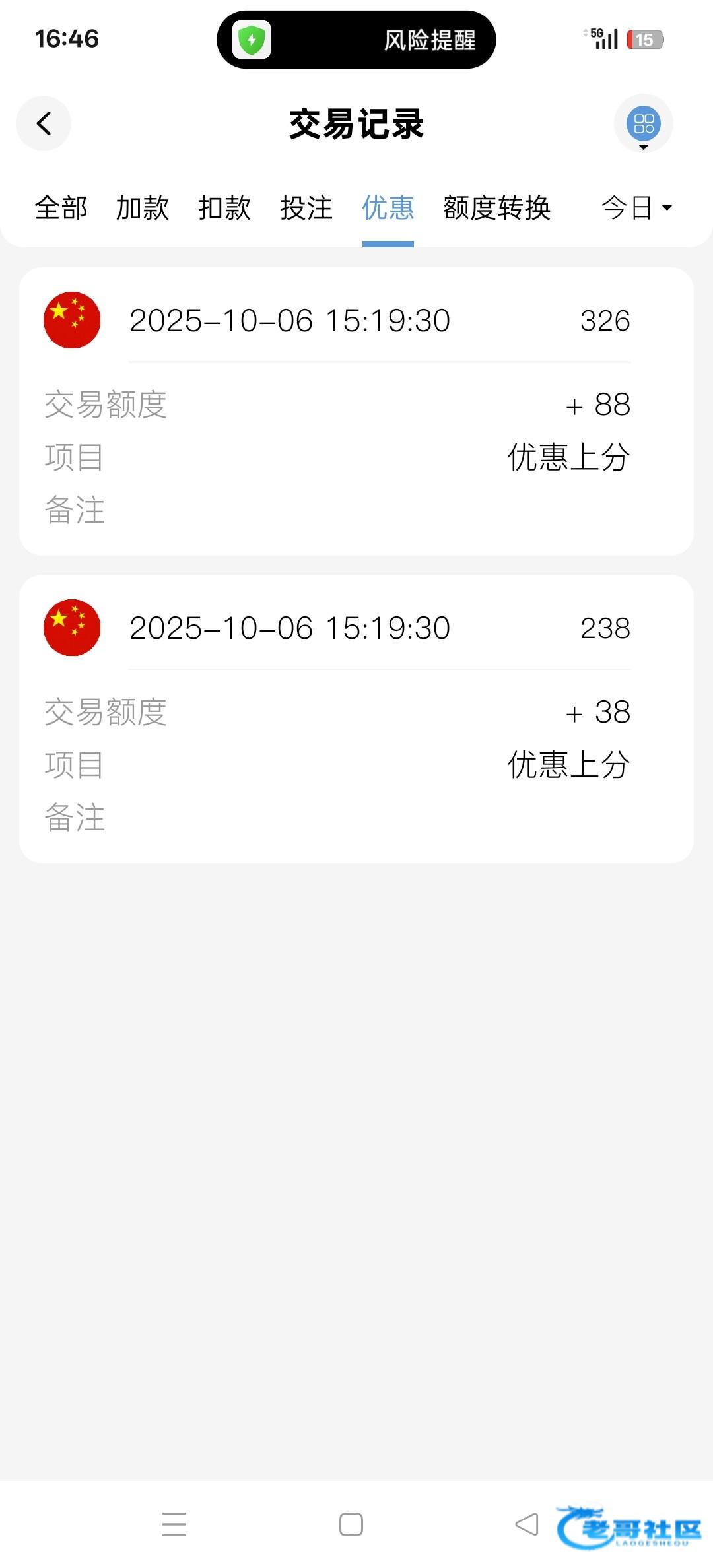Switch to the 全部 tab
Image resolution: width=713 pixels, height=1568 pixels.
point(61,208)
